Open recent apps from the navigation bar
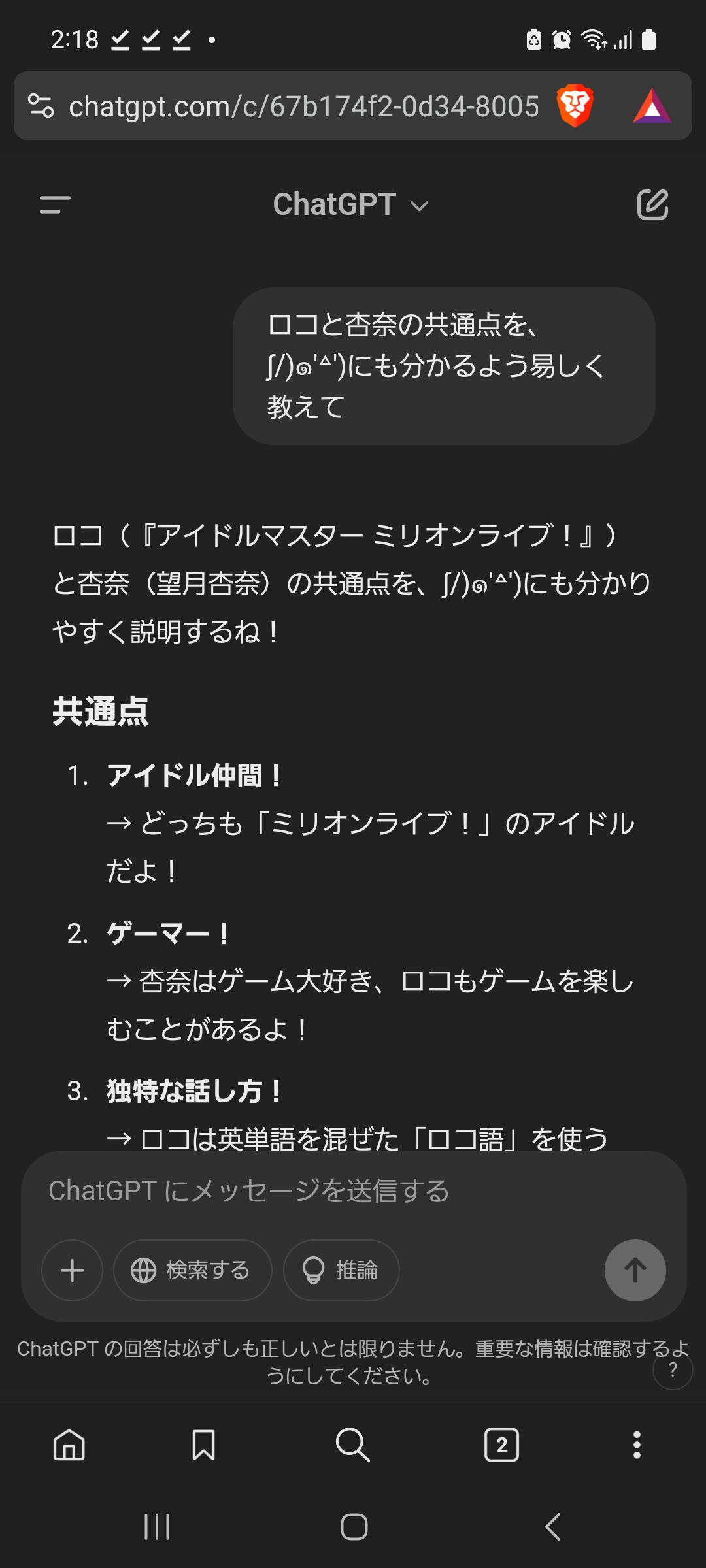The width and height of the screenshot is (706, 1568). pyautogui.click(x=157, y=1527)
